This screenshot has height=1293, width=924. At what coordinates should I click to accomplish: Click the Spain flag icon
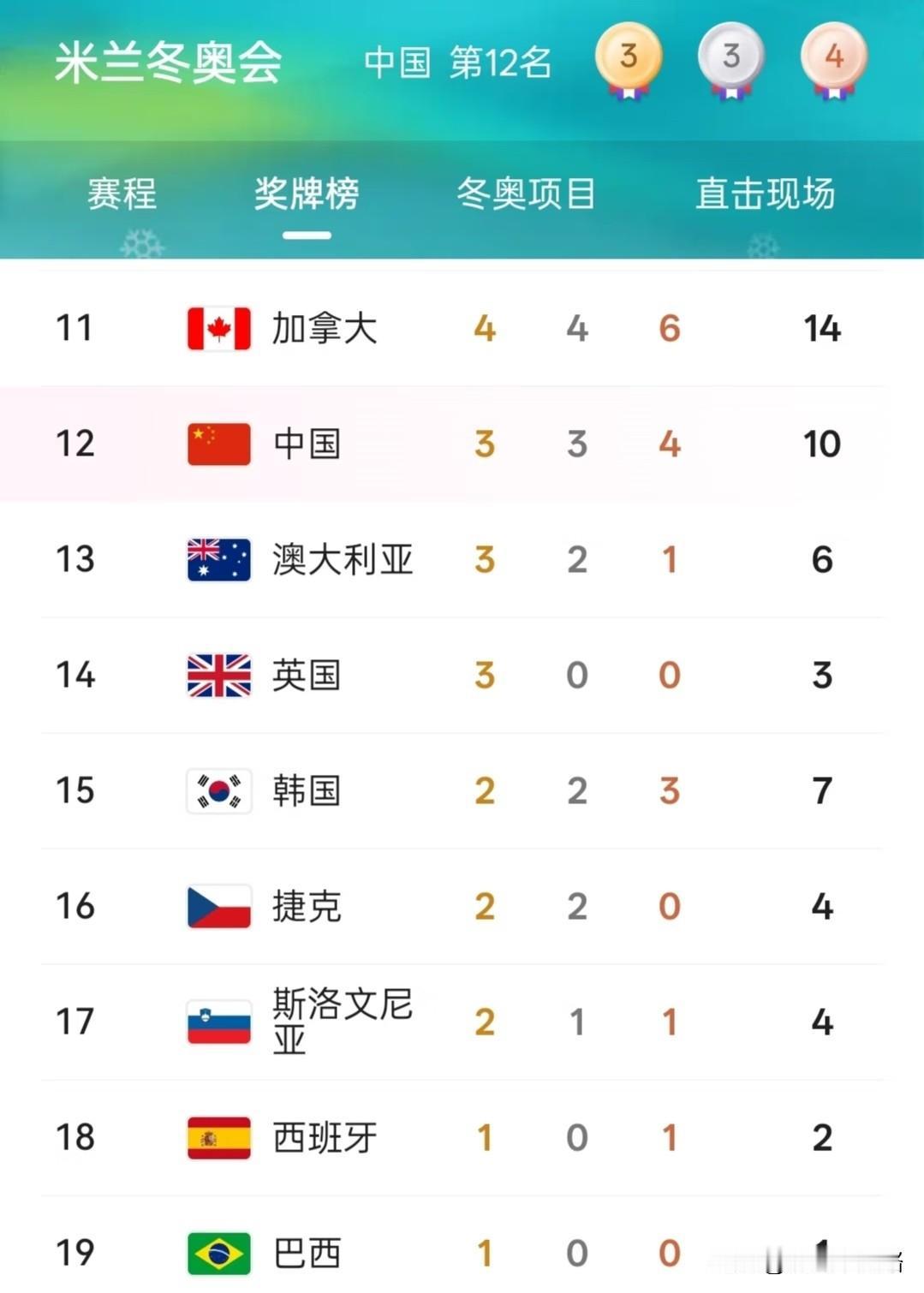click(218, 1136)
